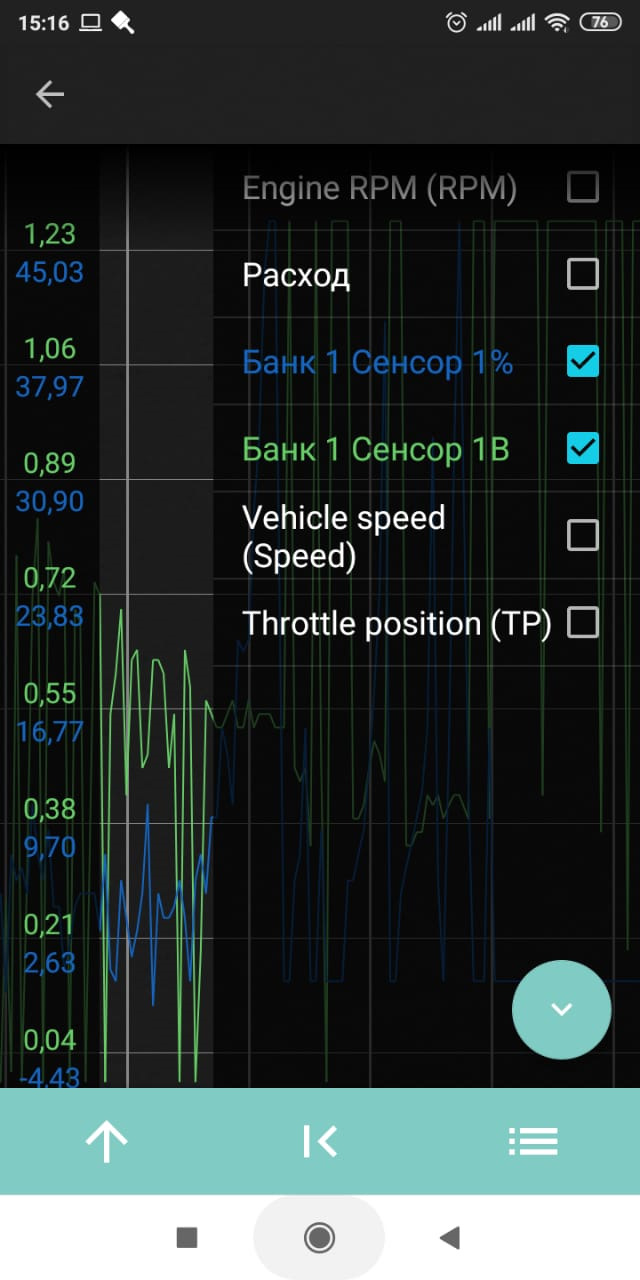This screenshot has height=1280, width=640.
Task: Go to the system home screen
Action: [x=319, y=1238]
